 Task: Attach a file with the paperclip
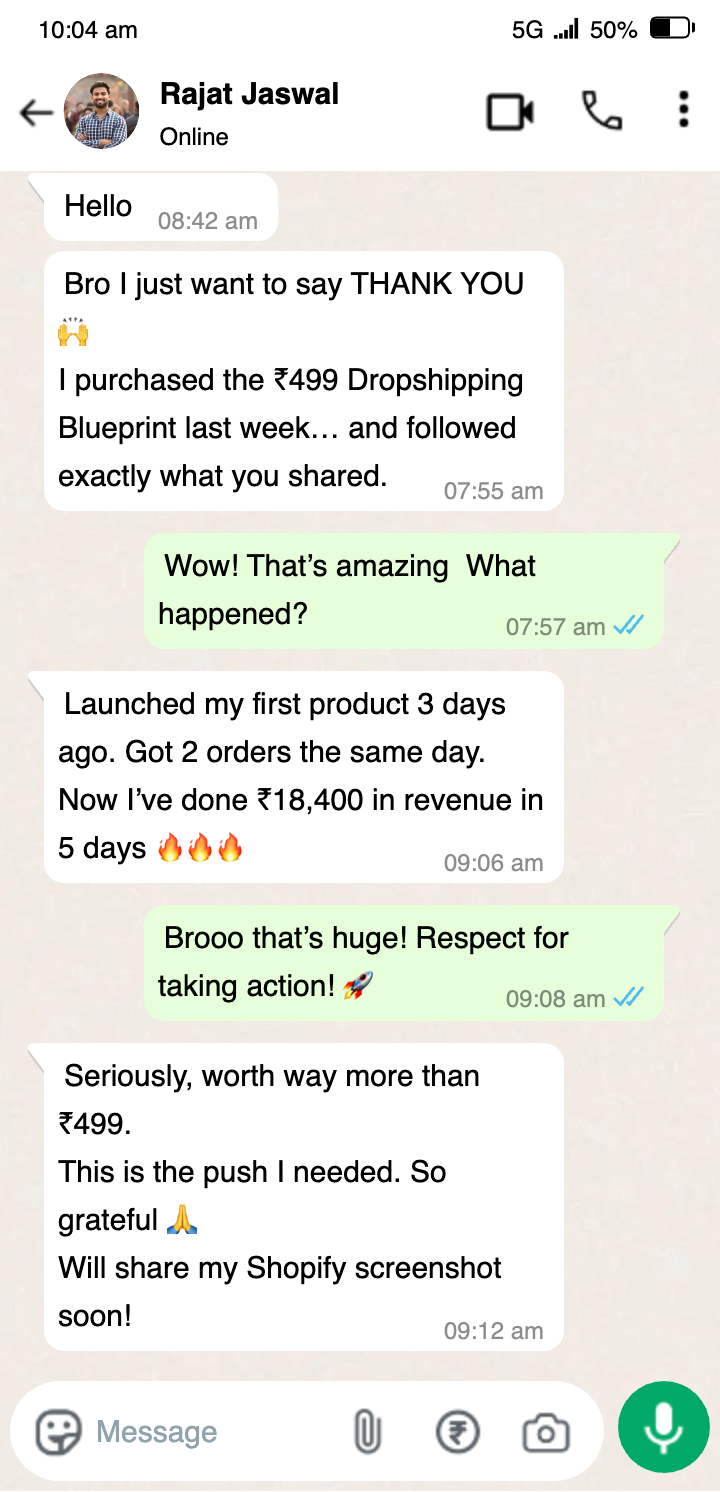pyautogui.click(x=368, y=1432)
